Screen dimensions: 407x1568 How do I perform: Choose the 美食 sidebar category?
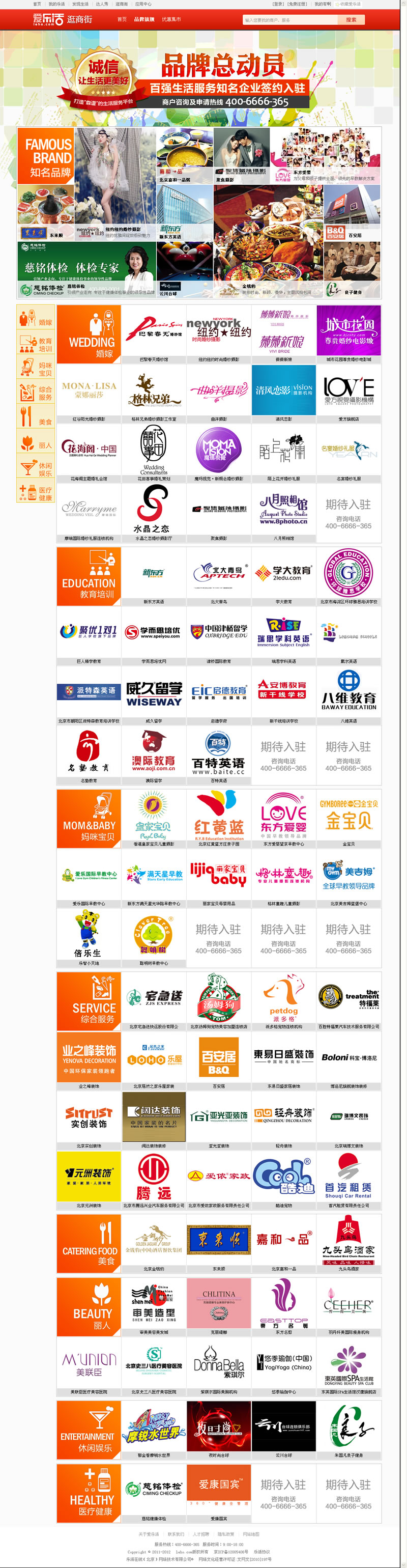click(35, 417)
